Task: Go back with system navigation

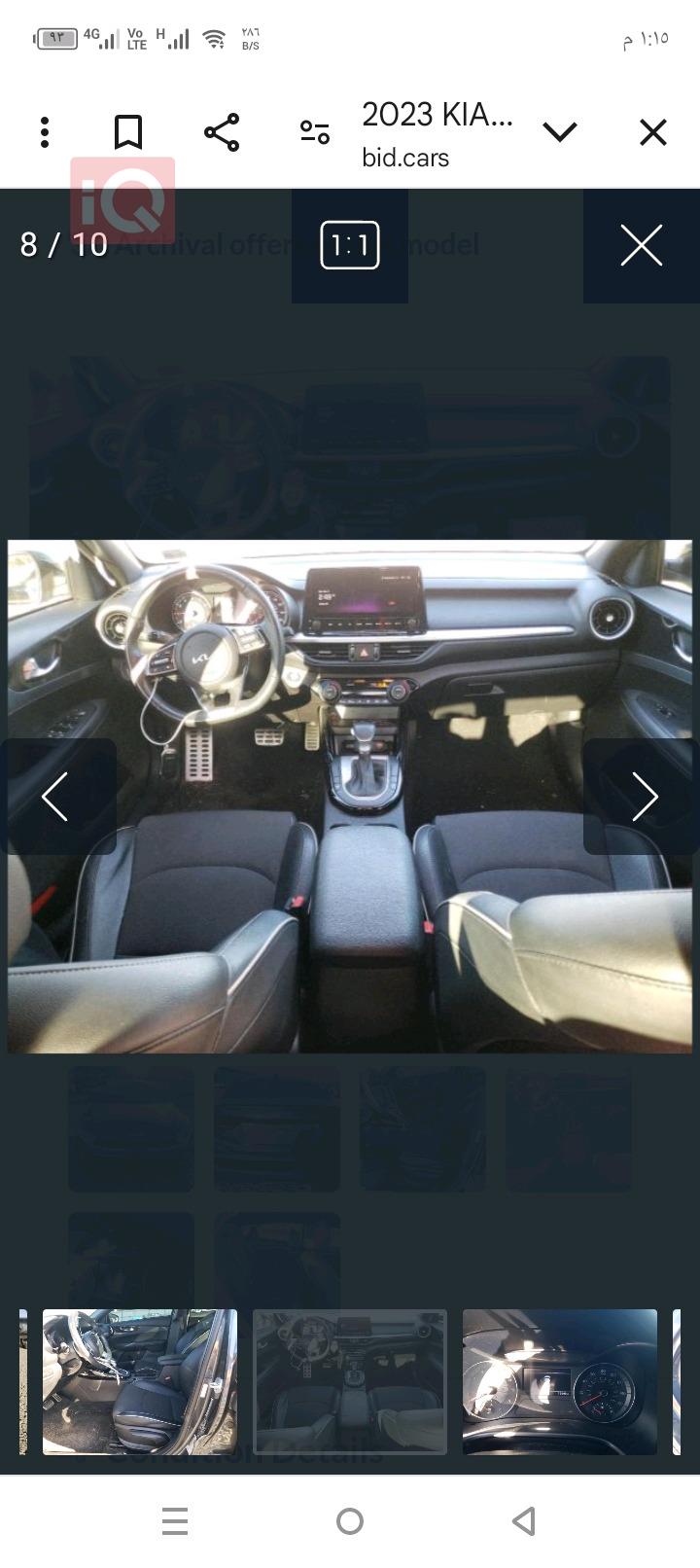Action: [x=524, y=1521]
